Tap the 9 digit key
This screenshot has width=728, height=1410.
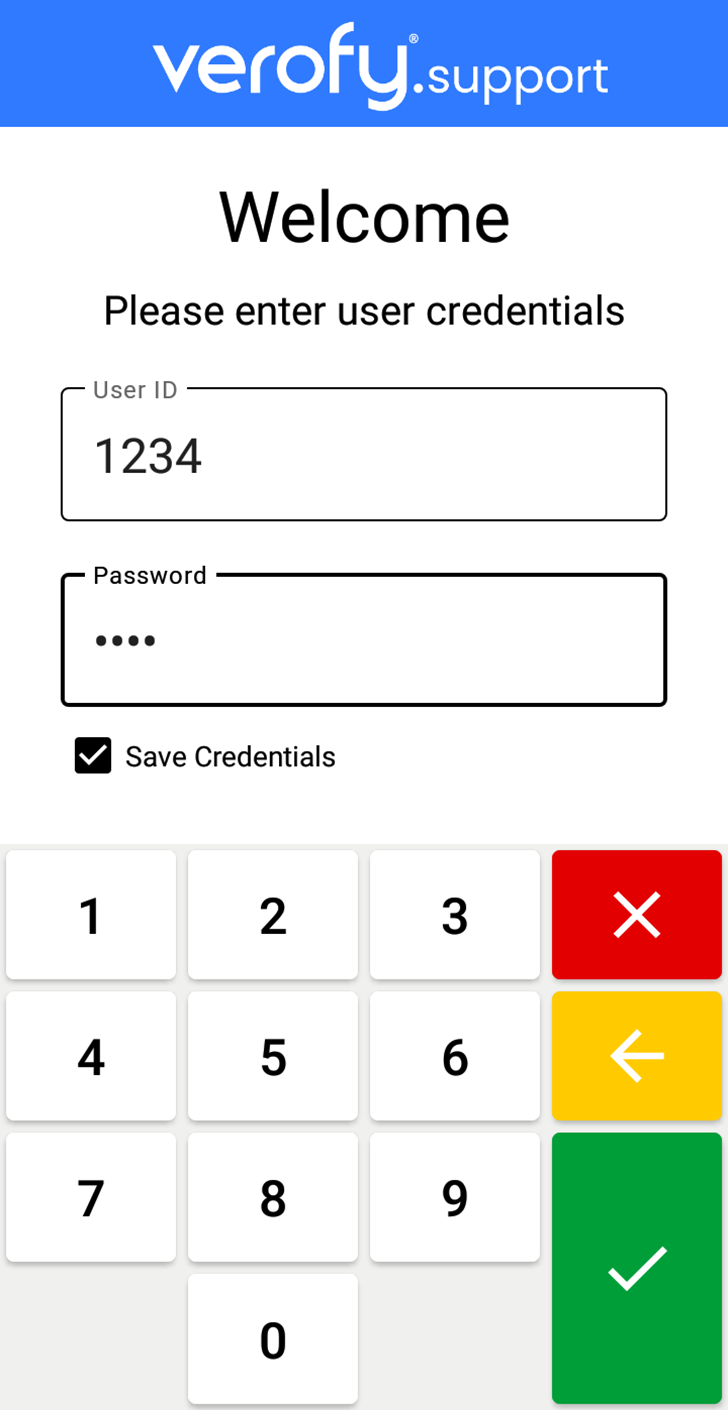click(455, 1197)
